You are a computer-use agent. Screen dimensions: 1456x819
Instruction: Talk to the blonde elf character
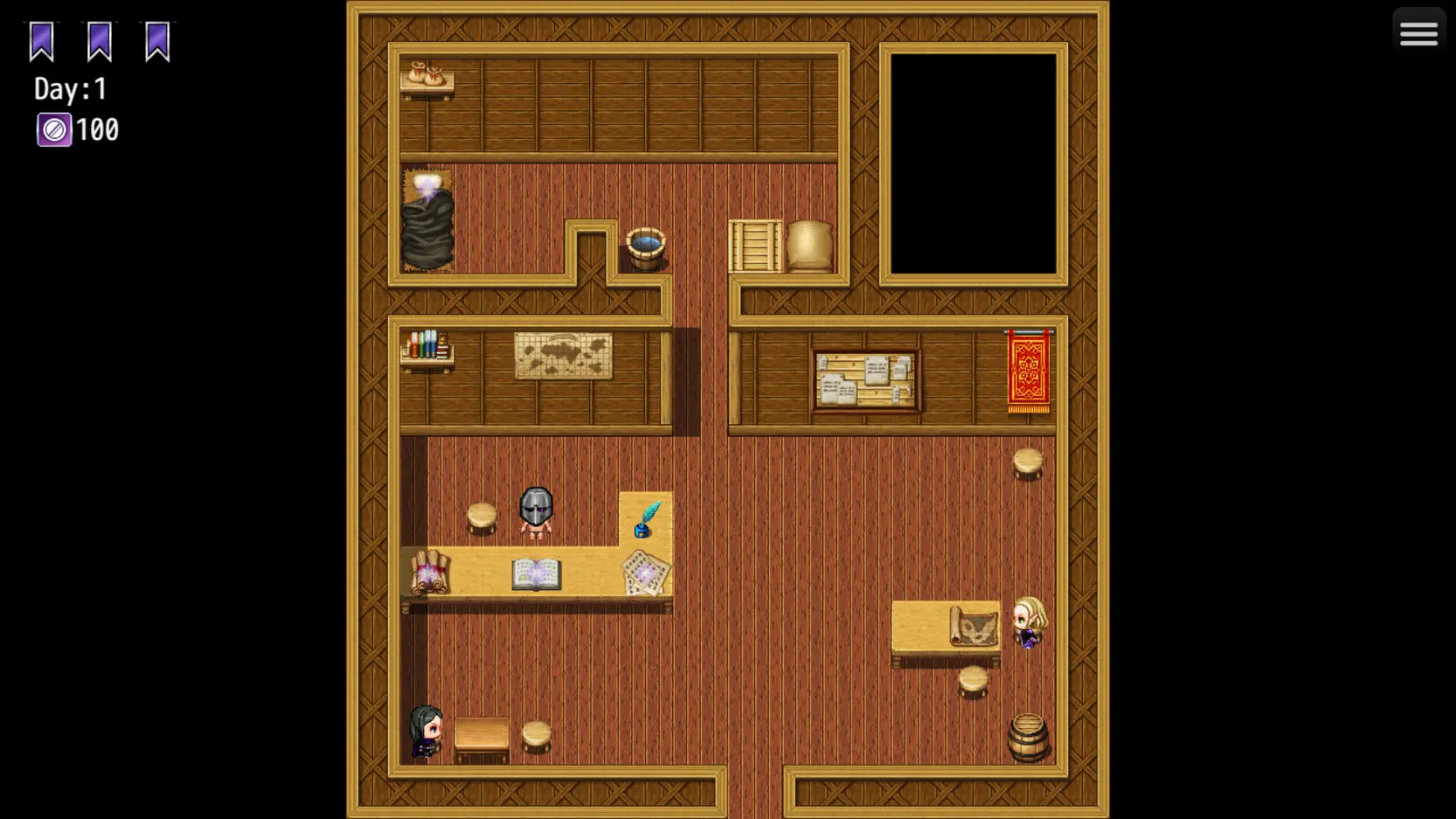[x=1029, y=621]
